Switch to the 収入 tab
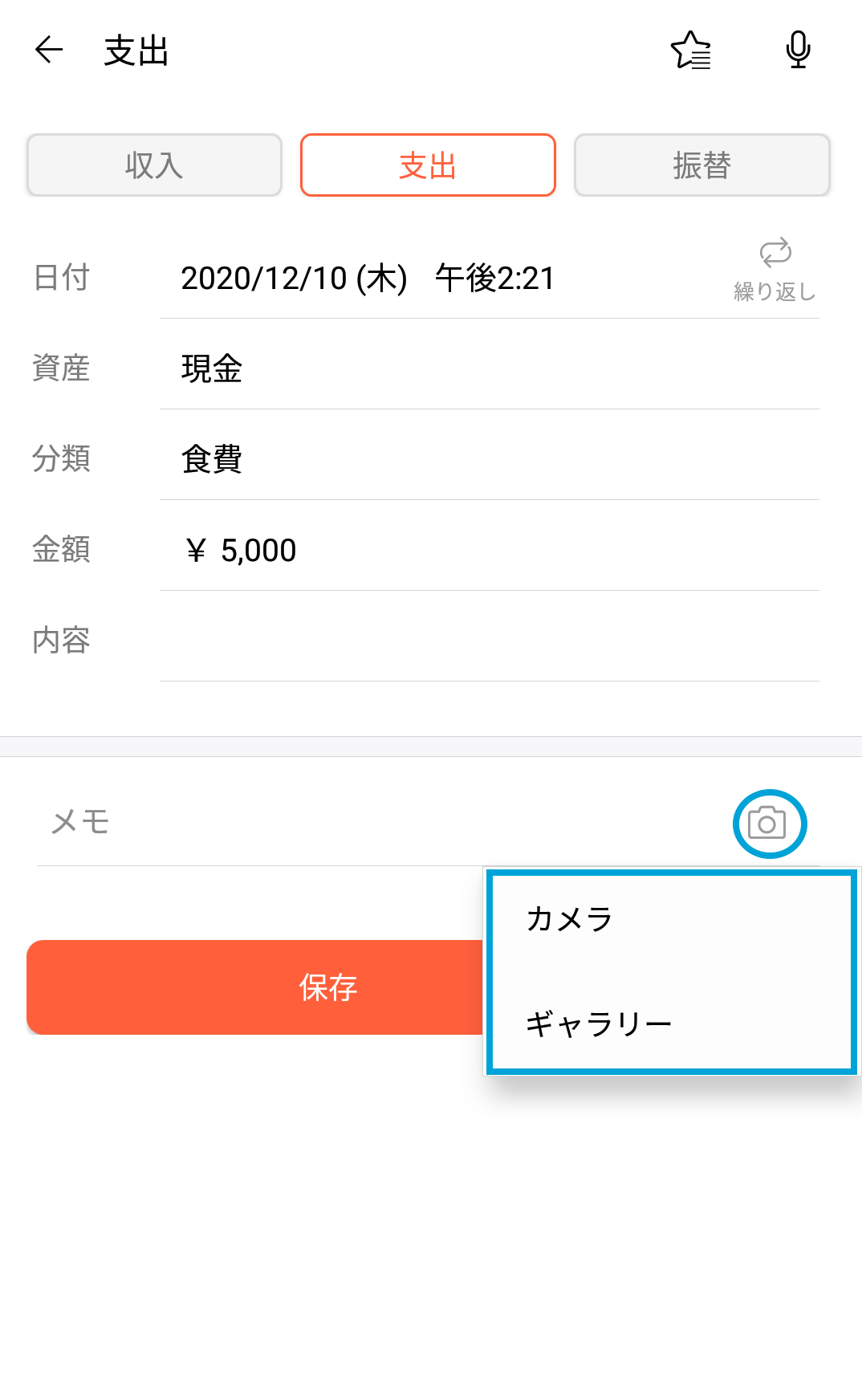The height and width of the screenshot is (1400, 862). [153, 165]
